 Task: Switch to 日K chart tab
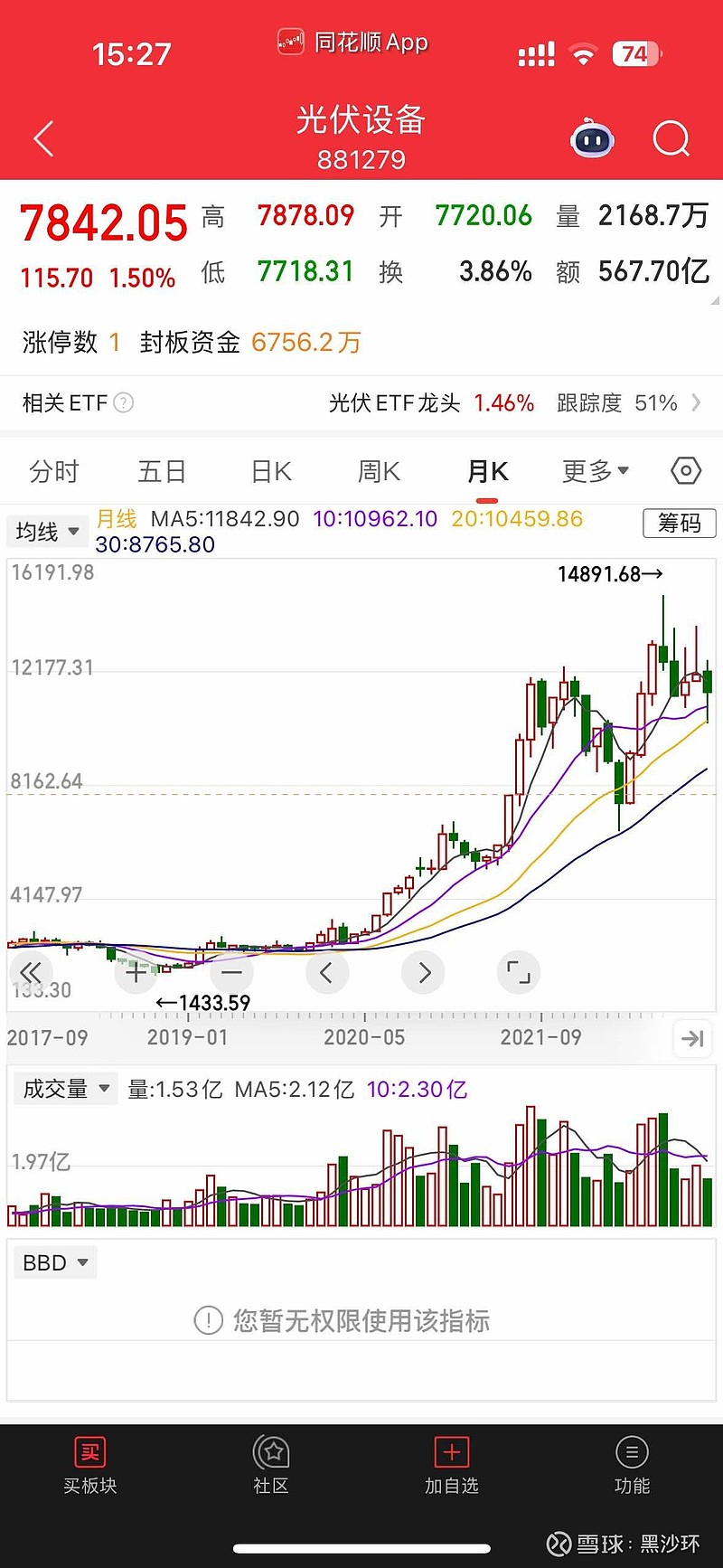[271, 471]
